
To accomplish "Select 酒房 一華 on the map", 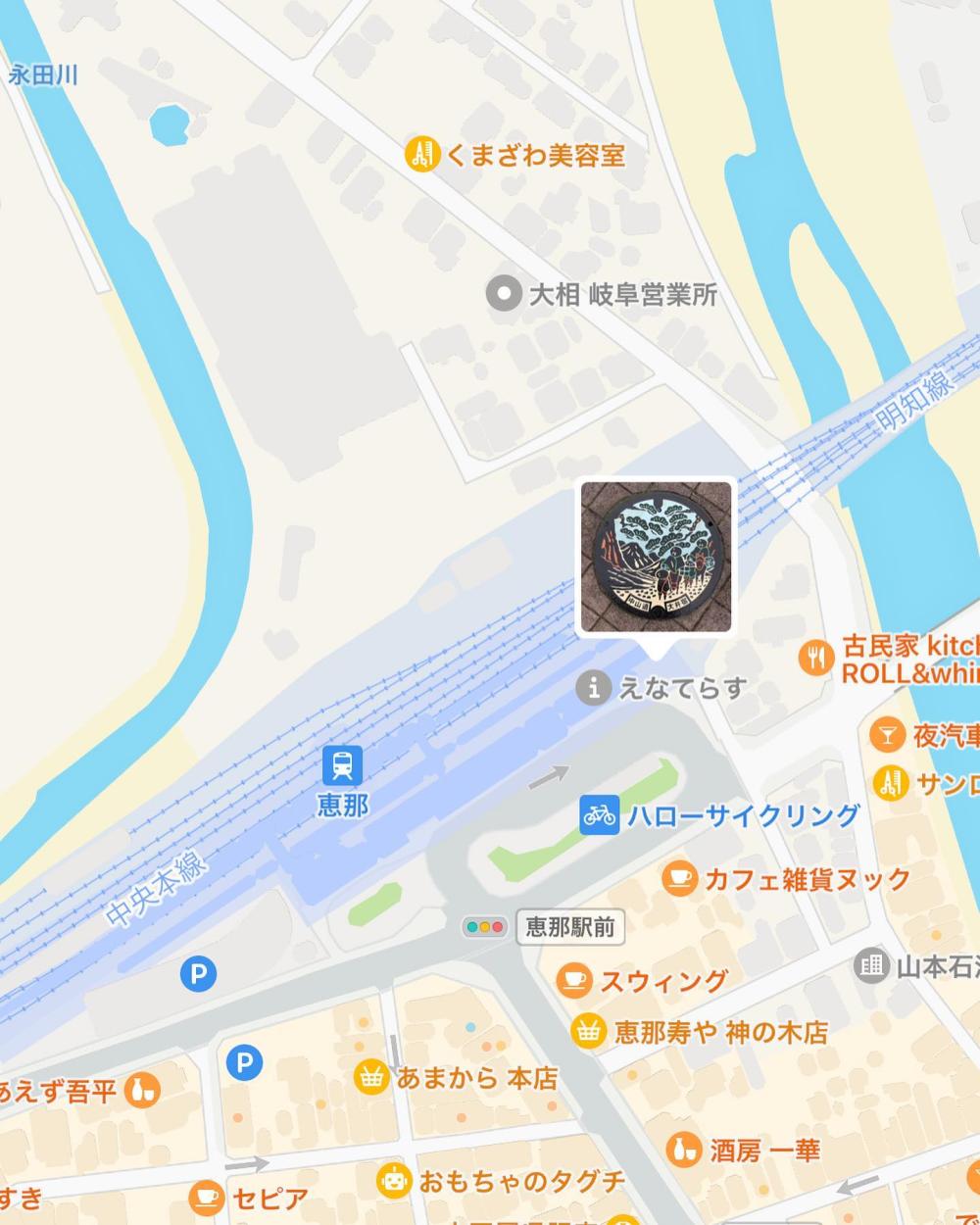I will coord(685,1150).
